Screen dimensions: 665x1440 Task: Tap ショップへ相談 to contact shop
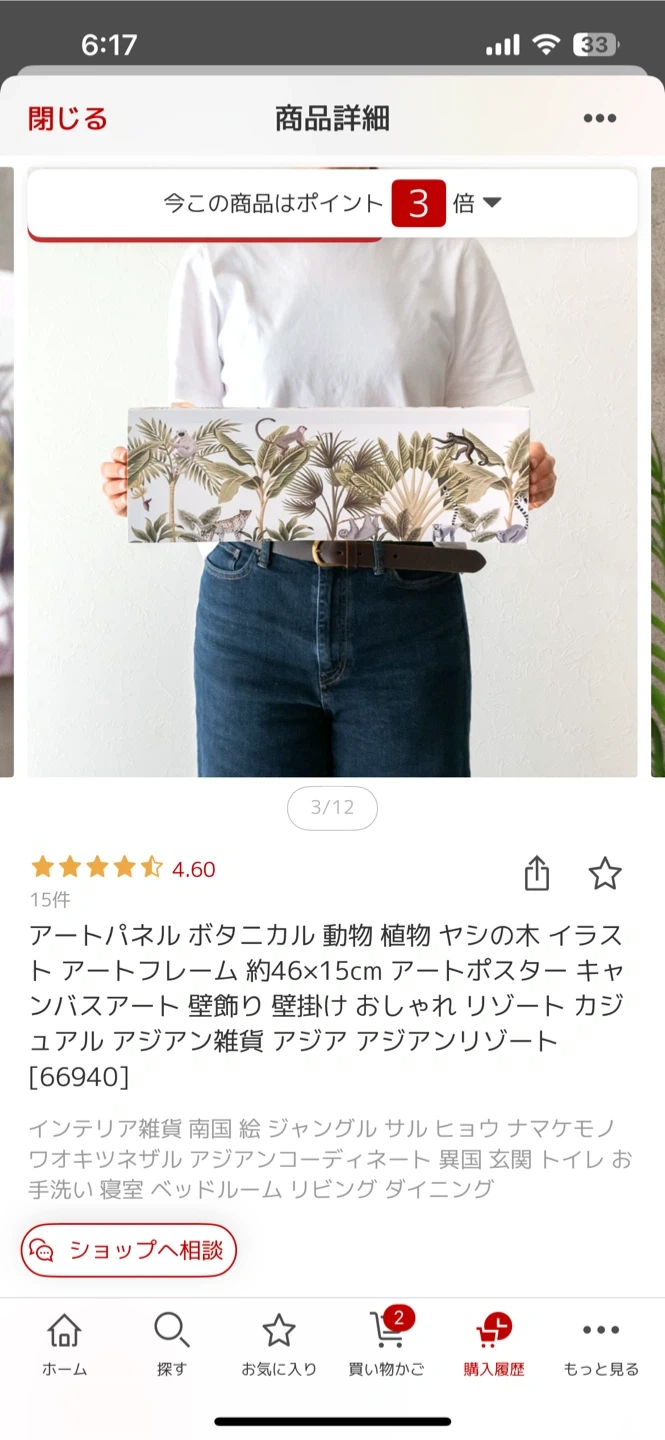coord(129,1250)
